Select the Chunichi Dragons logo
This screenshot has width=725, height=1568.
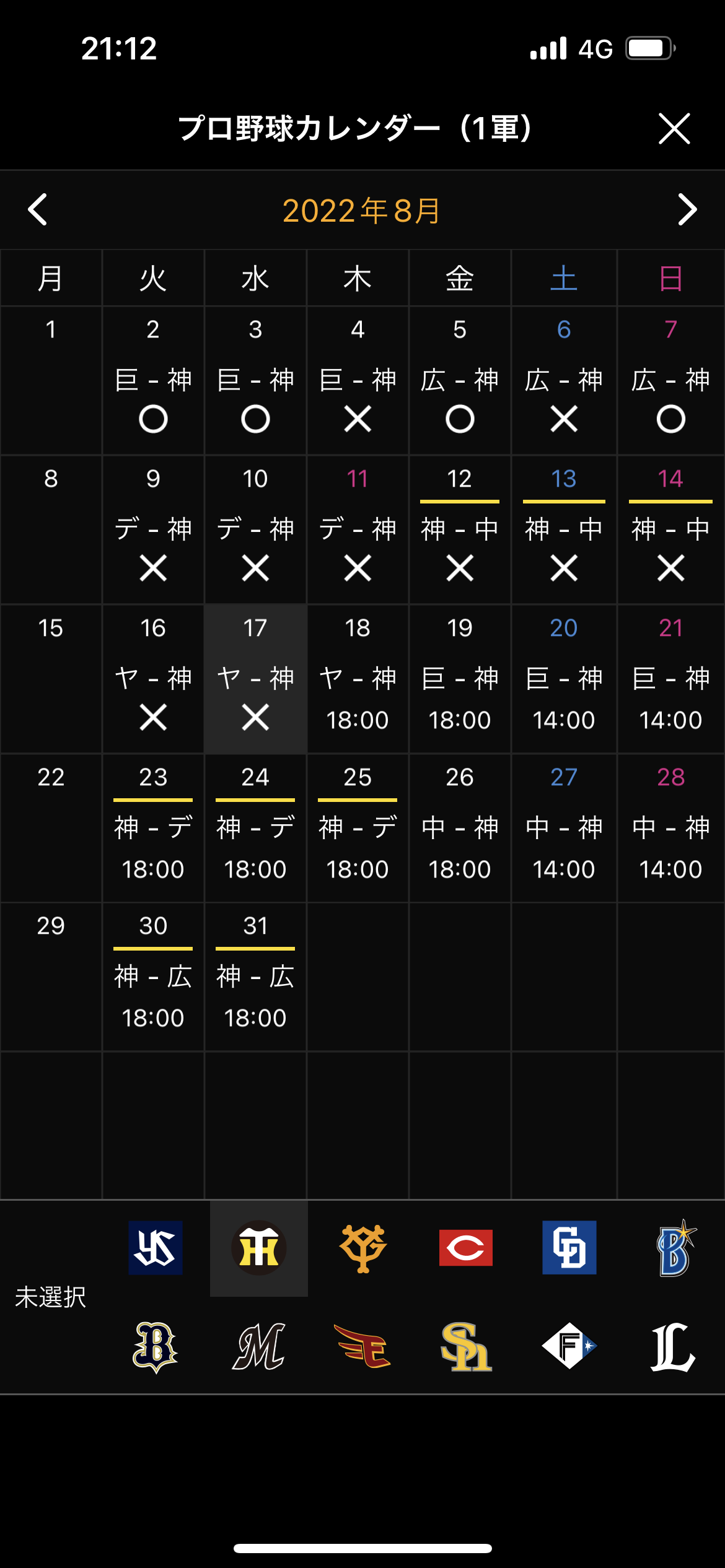point(569,1248)
